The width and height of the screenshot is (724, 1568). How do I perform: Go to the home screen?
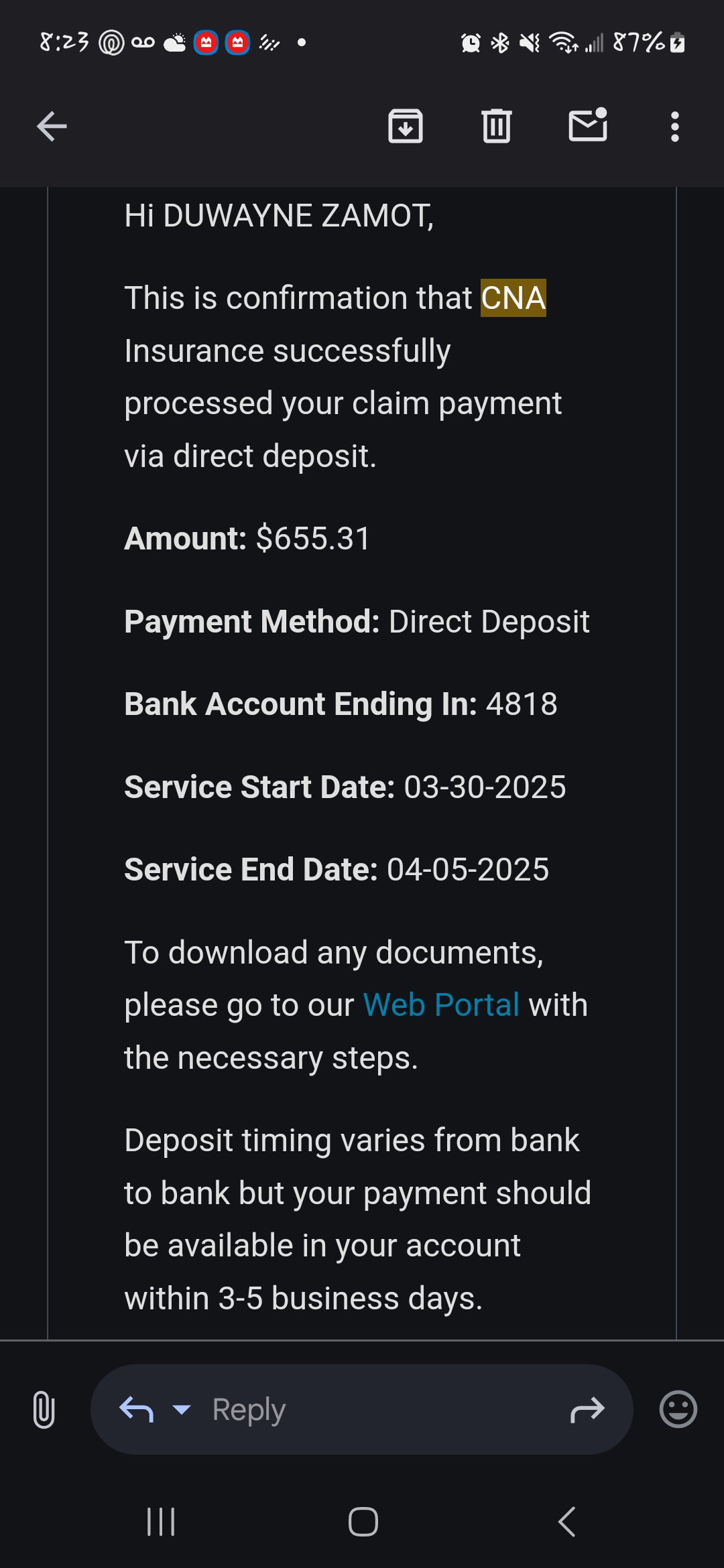[363, 1522]
